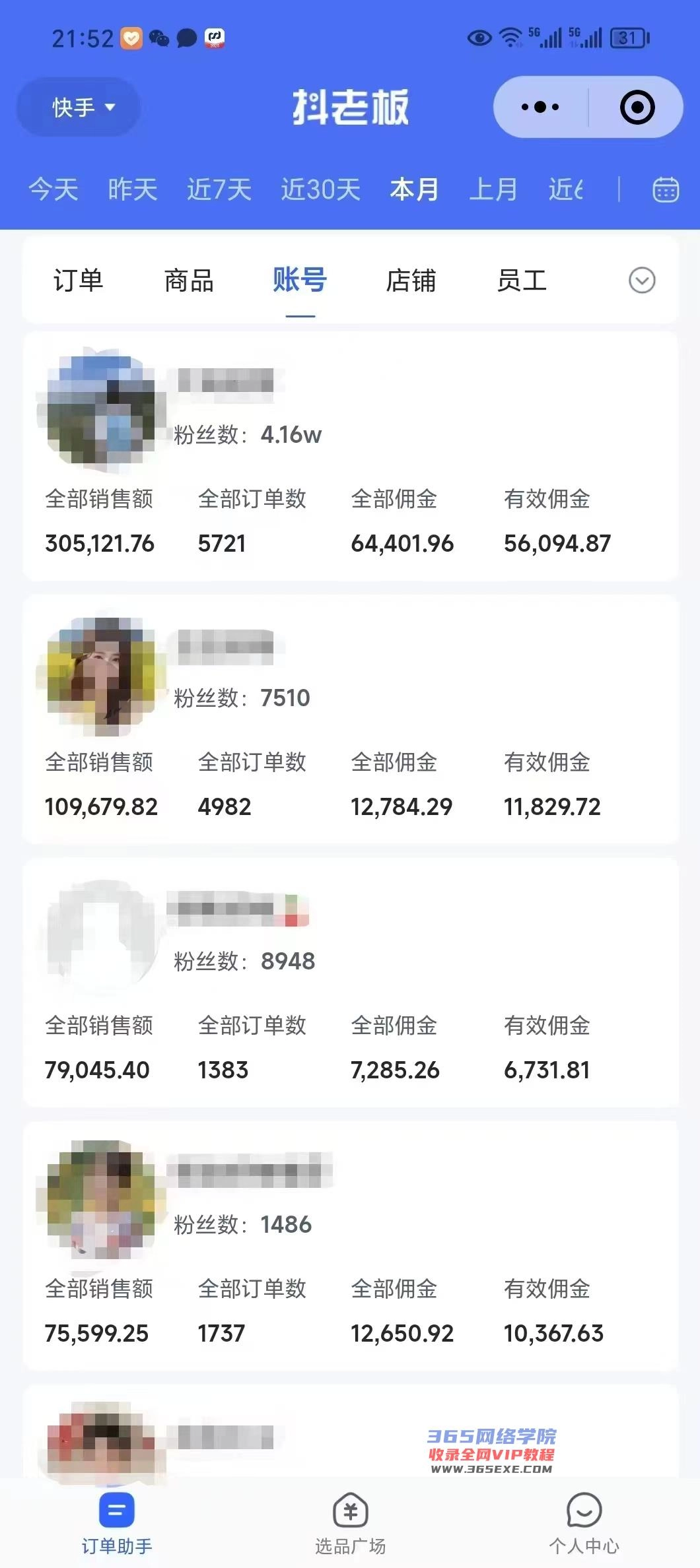Switch to the 商品 tab
700x1568 pixels.
click(189, 280)
